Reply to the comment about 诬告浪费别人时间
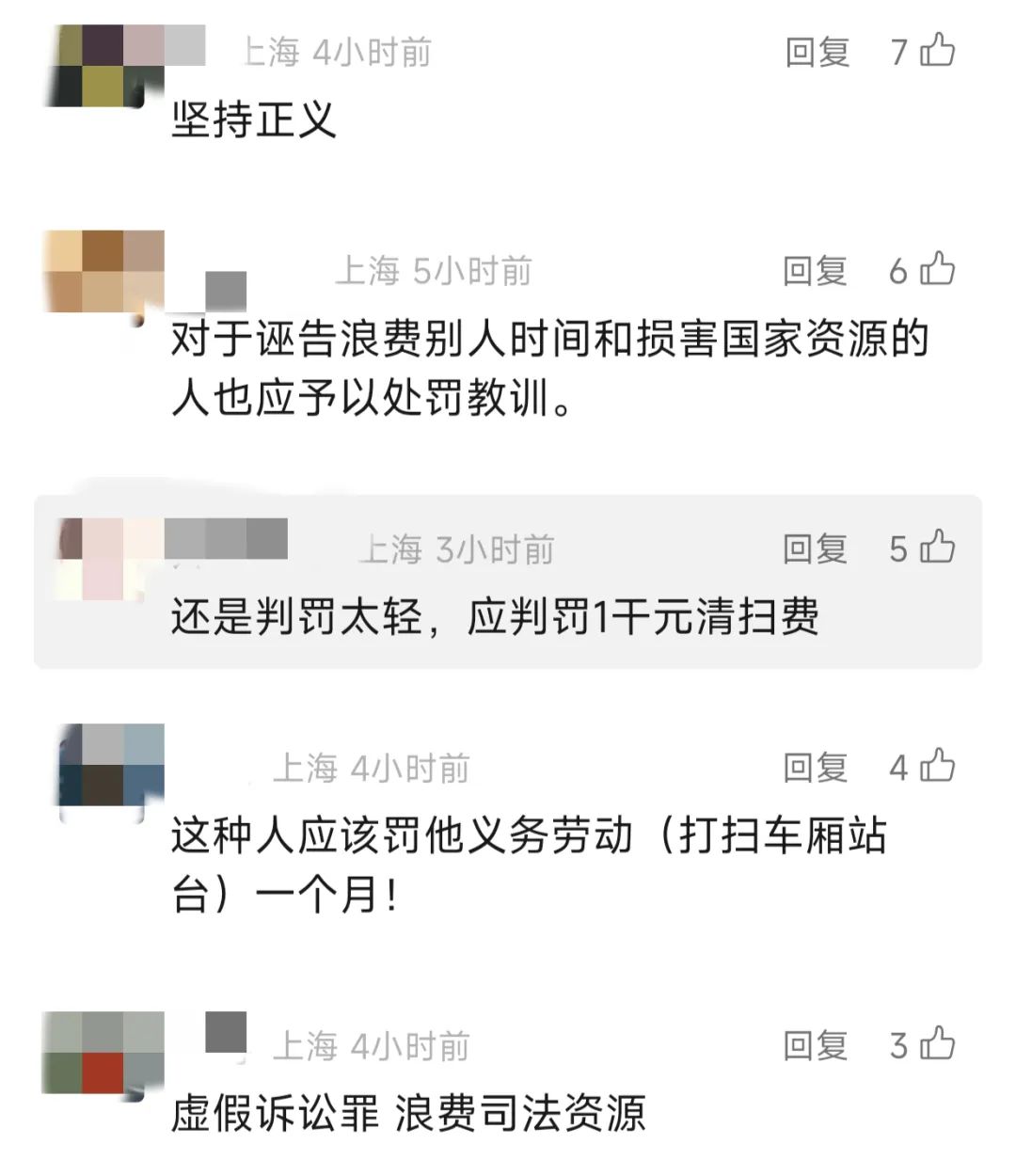Viewport: 1016px width, 1176px height. point(815,271)
